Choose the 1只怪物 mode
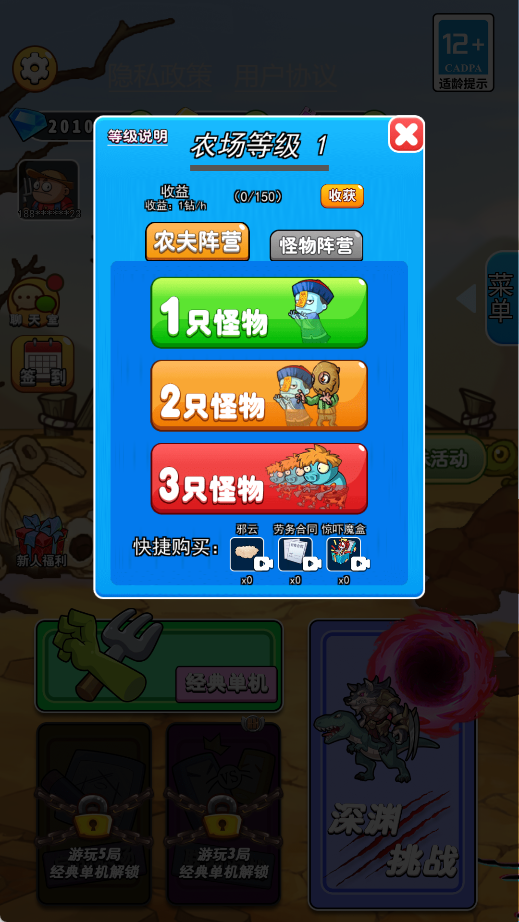This screenshot has height=922, width=519. pyautogui.click(x=259, y=313)
